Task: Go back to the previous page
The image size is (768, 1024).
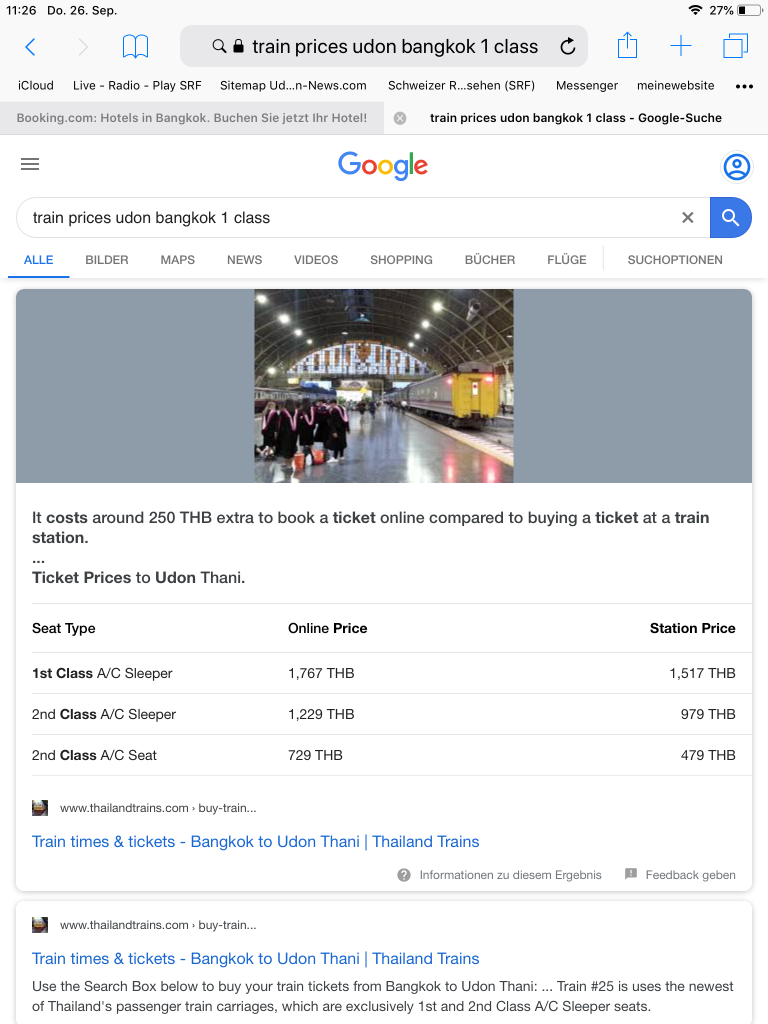Action: click(x=30, y=46)
